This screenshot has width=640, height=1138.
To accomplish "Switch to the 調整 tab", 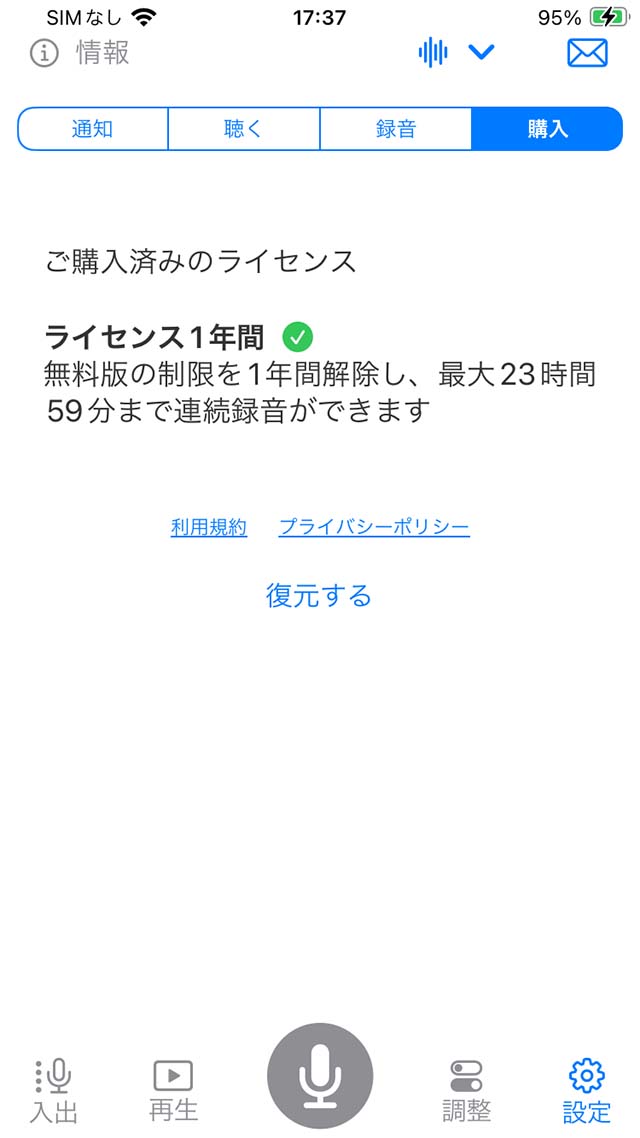I will tap(467, 1090).
